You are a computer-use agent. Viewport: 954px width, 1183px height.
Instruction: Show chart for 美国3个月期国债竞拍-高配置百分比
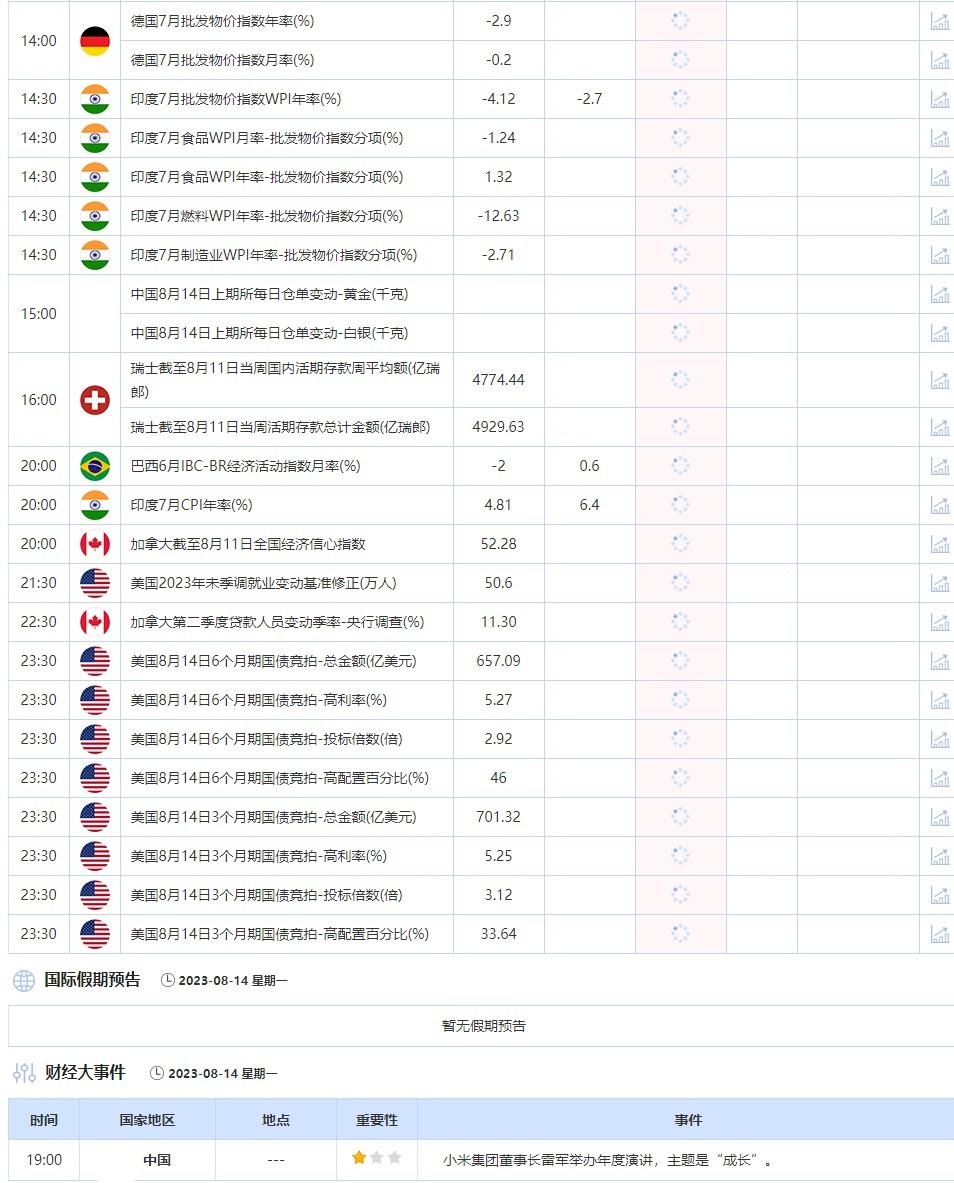pos(939,934)
